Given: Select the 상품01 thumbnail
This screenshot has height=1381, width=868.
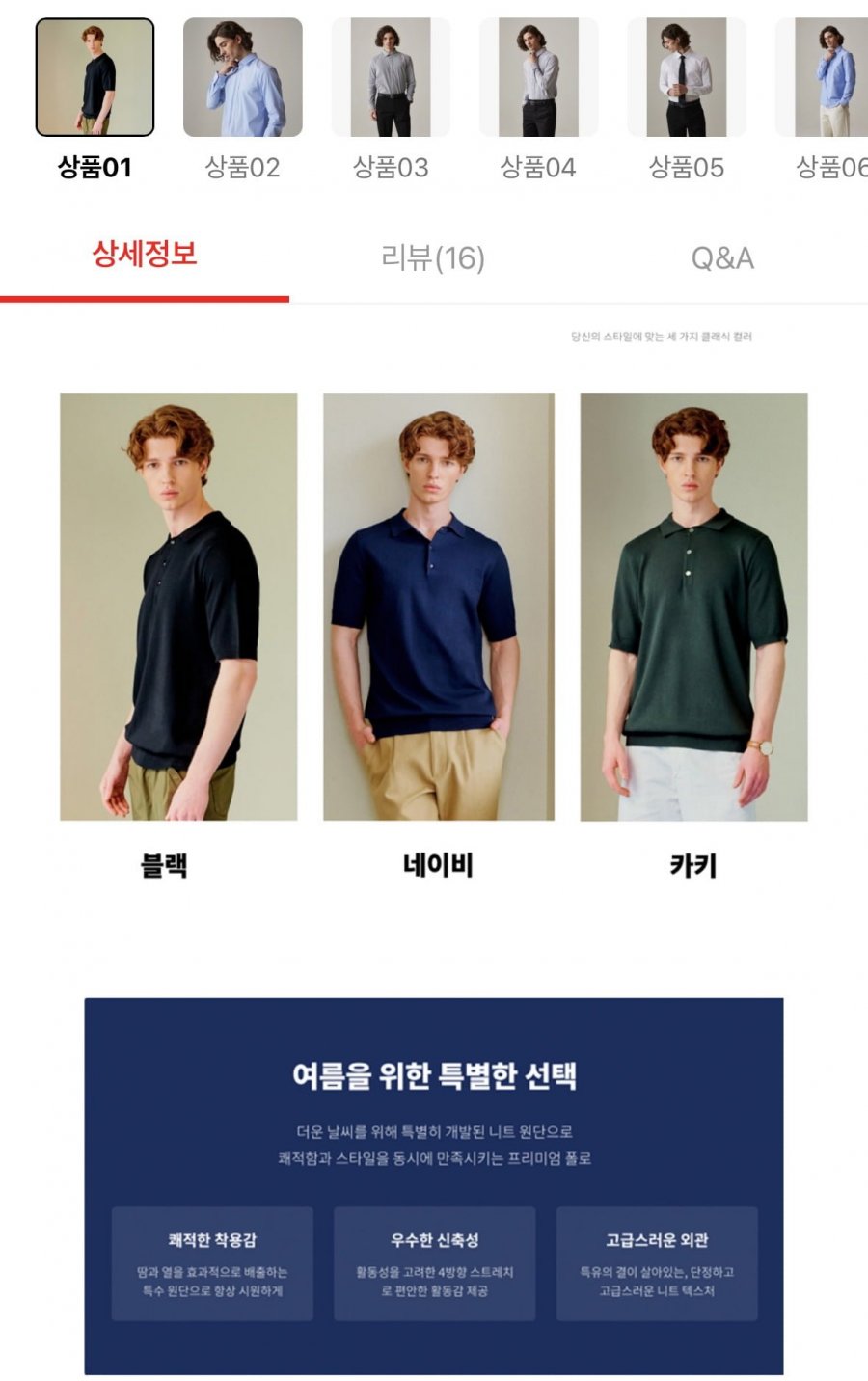Looking at the screenshot, I should 95,78.
